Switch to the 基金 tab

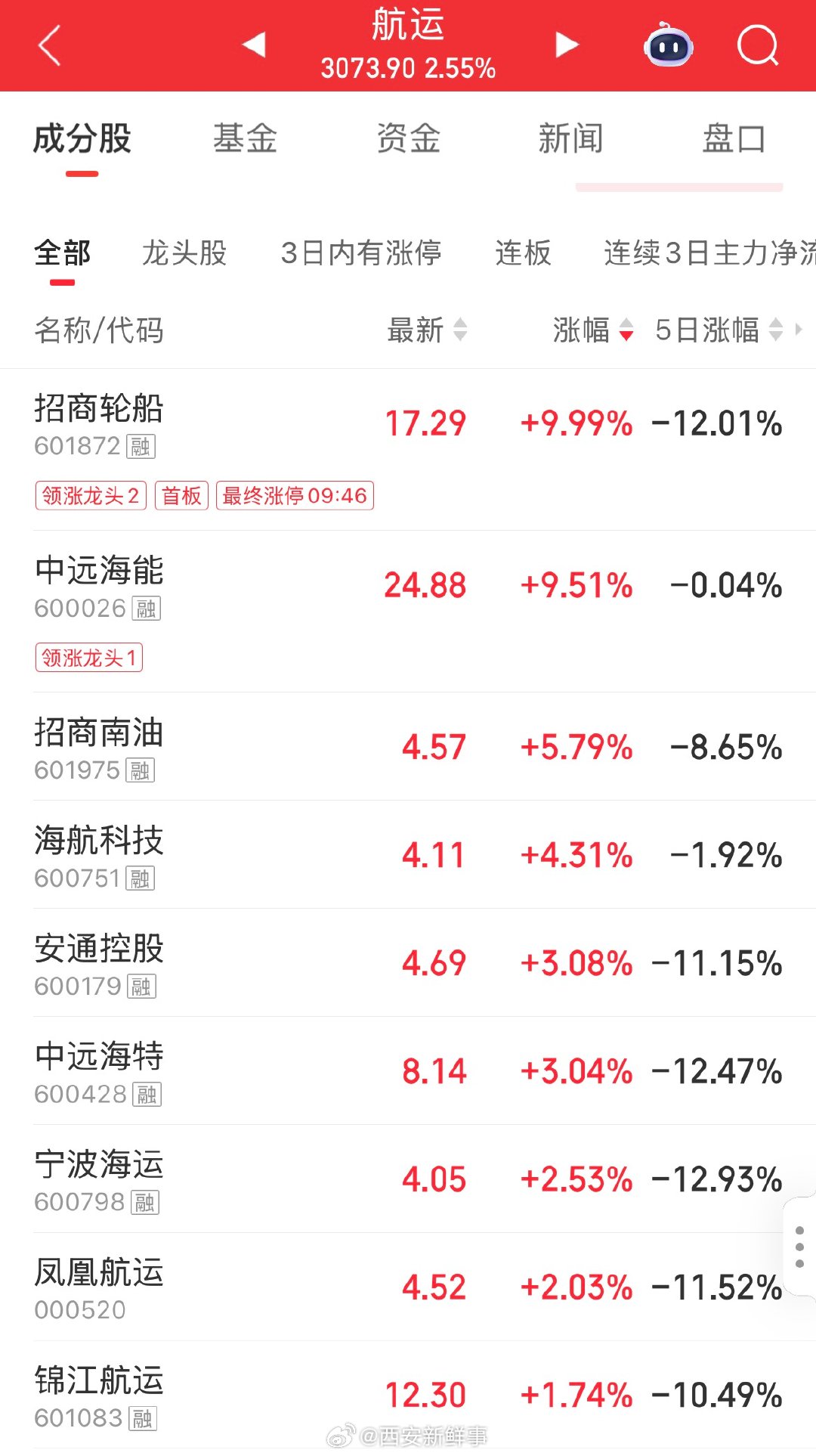point(246,138)
